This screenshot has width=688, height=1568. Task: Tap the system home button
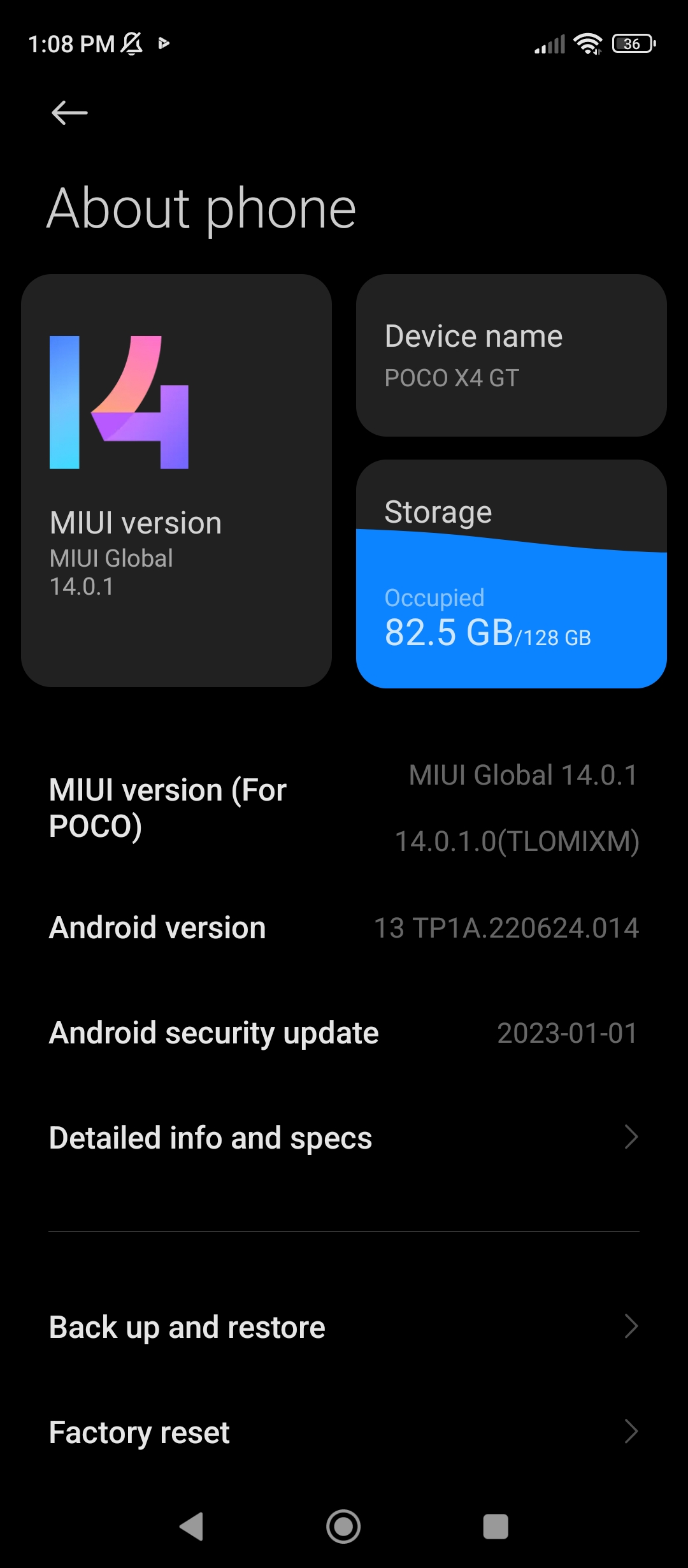pyautogui.click(x=343, y=1527)
